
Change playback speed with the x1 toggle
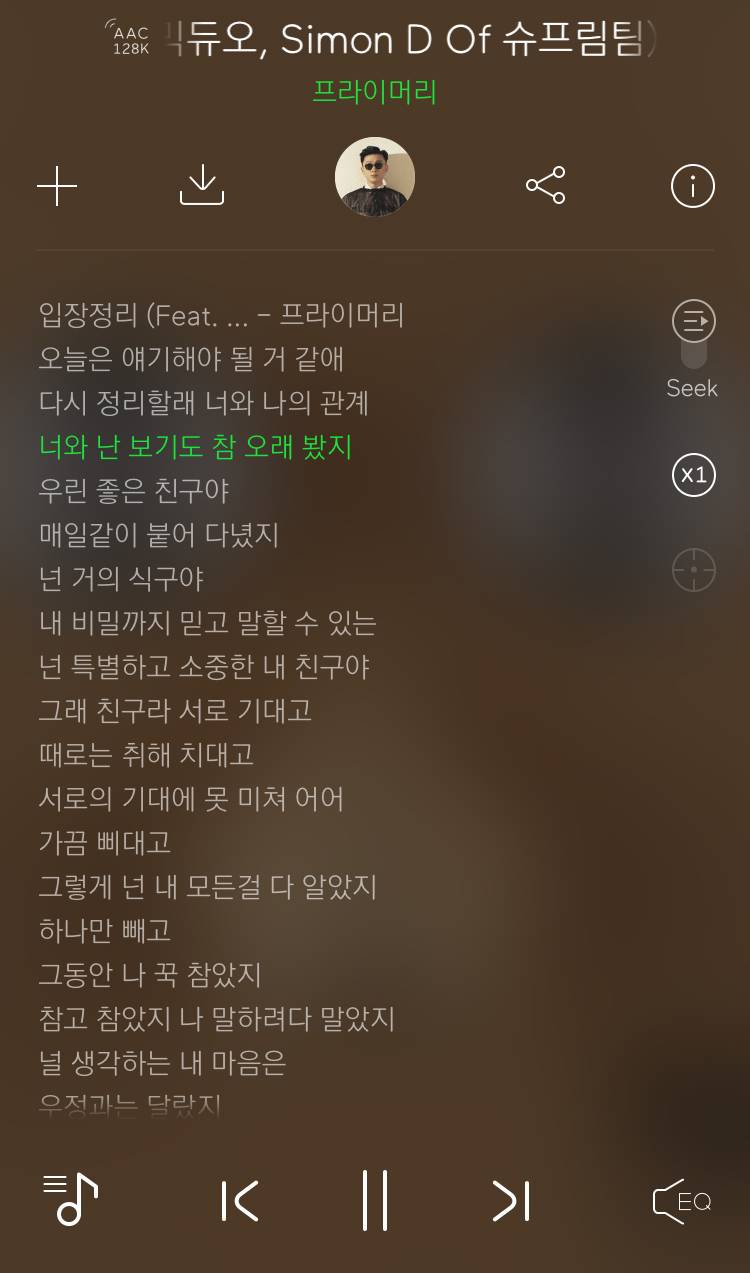click(692, 476)
